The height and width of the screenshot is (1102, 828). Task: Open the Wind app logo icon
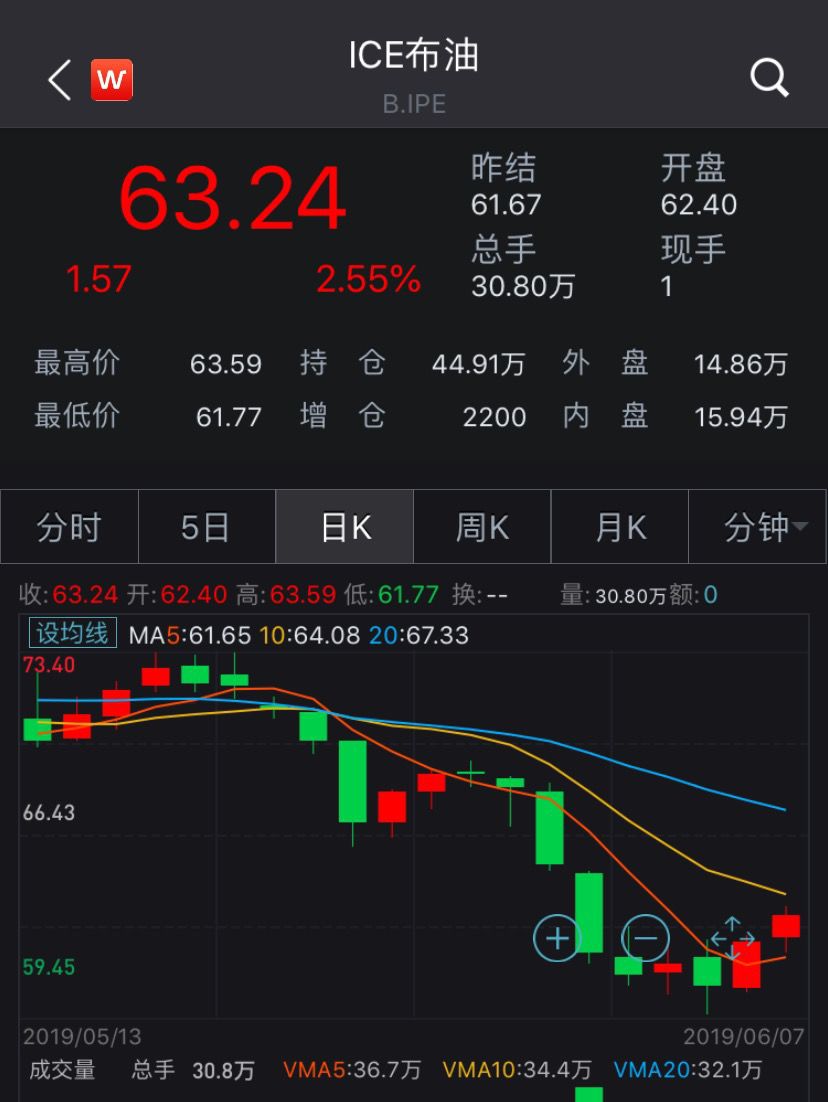pyautogui.click(x=113, y=79)
